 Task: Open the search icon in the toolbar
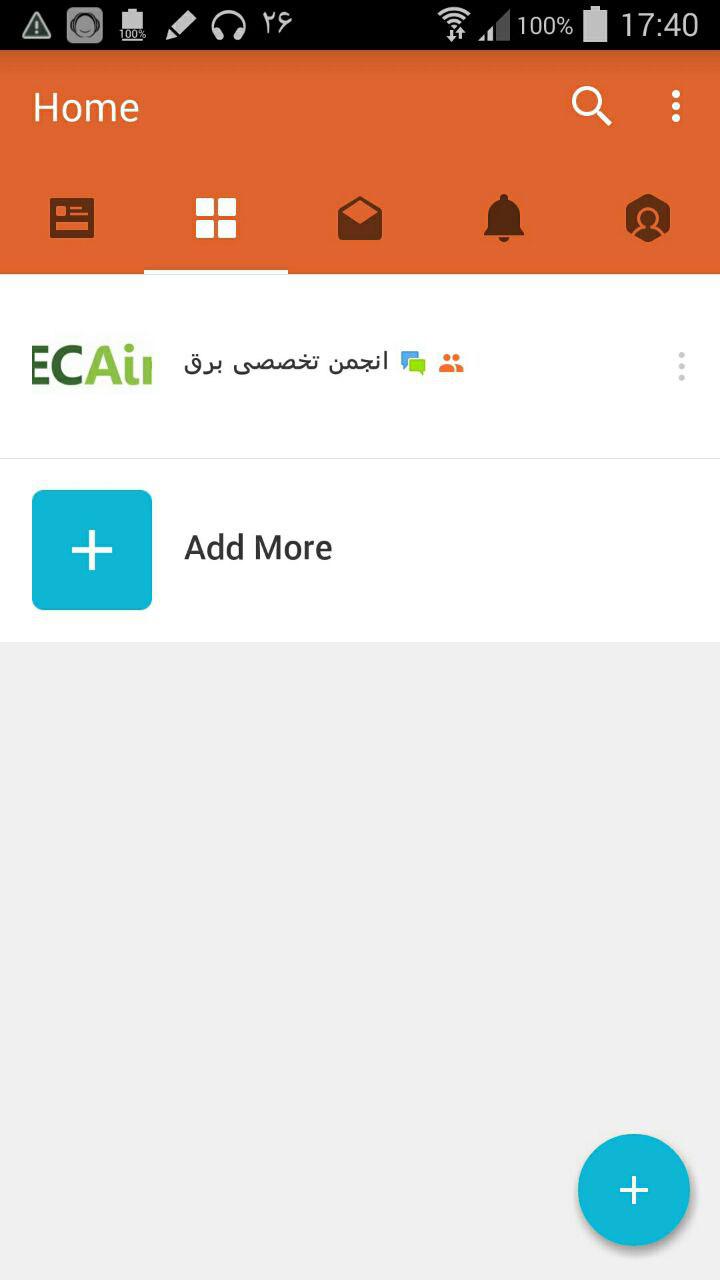pyautogui.click(x=590, y=106)
